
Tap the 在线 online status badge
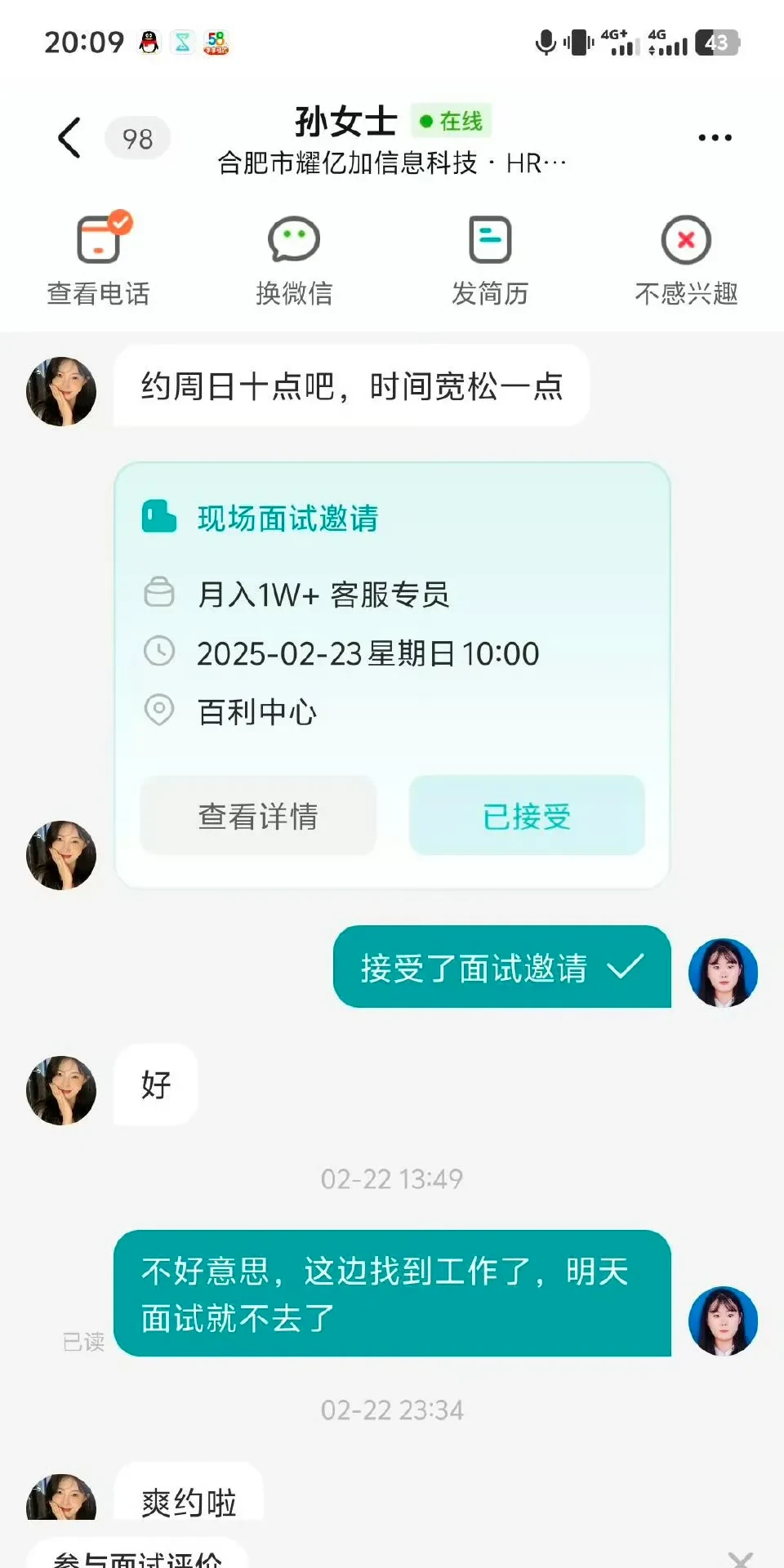[x=450, y=120]
